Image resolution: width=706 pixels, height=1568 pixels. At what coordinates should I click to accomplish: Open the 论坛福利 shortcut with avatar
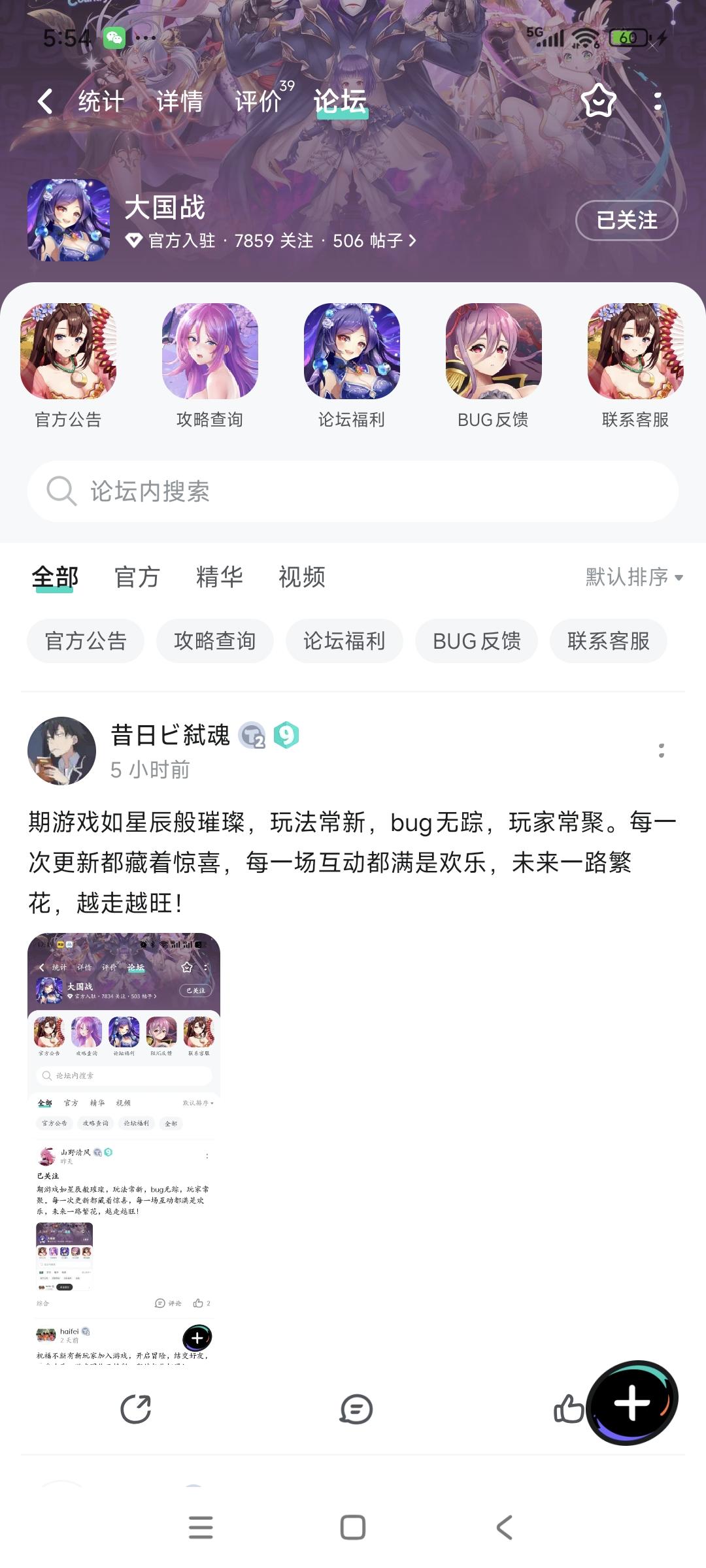pyautogui.click(x=352, y=351)
